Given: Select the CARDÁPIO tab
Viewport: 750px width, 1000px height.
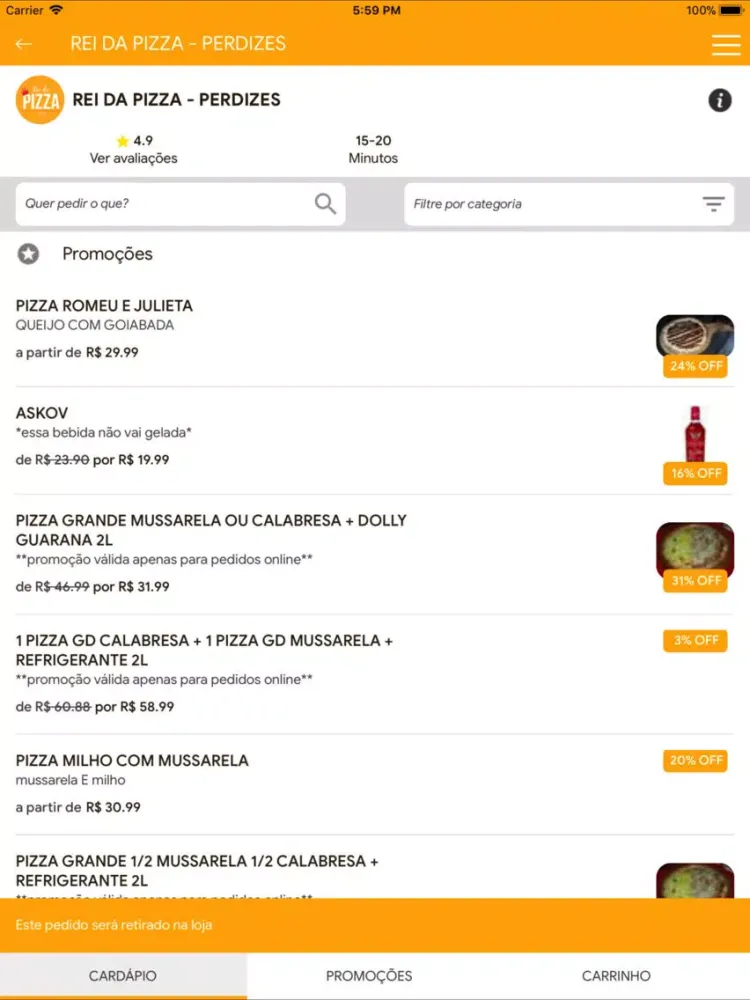Looking at the screenshot, I should (x=123, y=975).
